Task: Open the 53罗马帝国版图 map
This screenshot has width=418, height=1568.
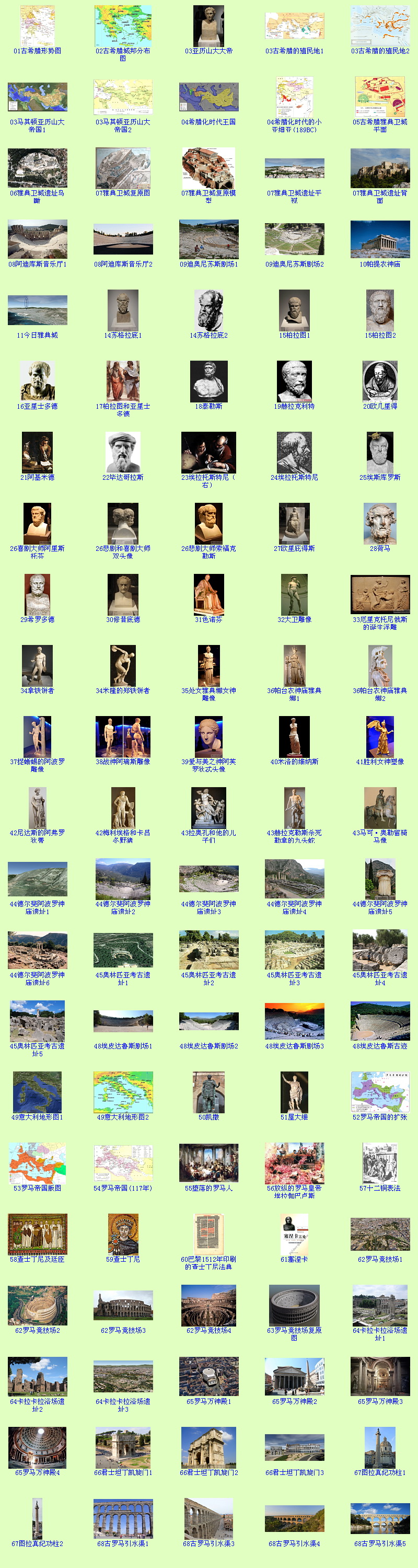Action: 37,1163
